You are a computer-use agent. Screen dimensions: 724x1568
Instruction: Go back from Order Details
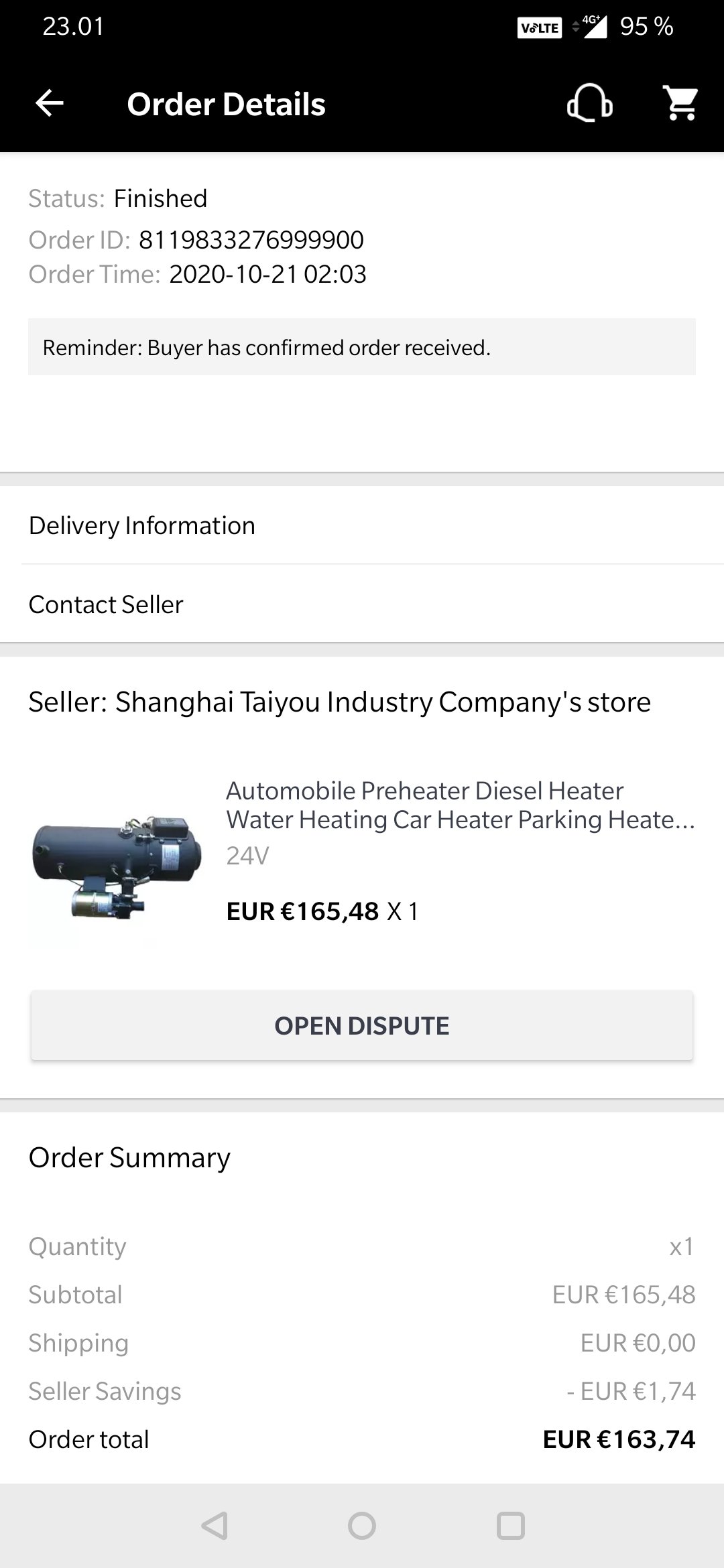[x=49, y=104]
